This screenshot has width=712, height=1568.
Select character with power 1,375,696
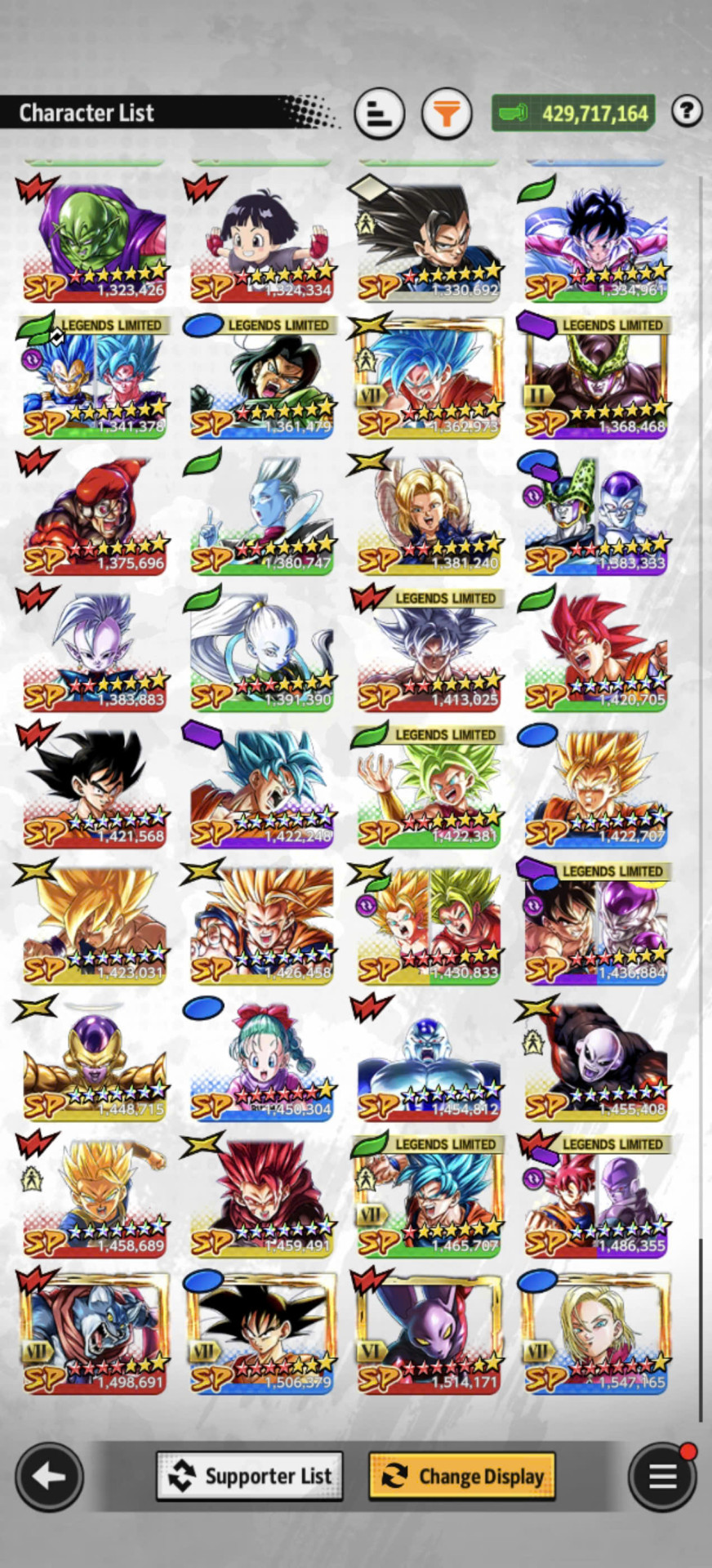(x=94, y=512)
